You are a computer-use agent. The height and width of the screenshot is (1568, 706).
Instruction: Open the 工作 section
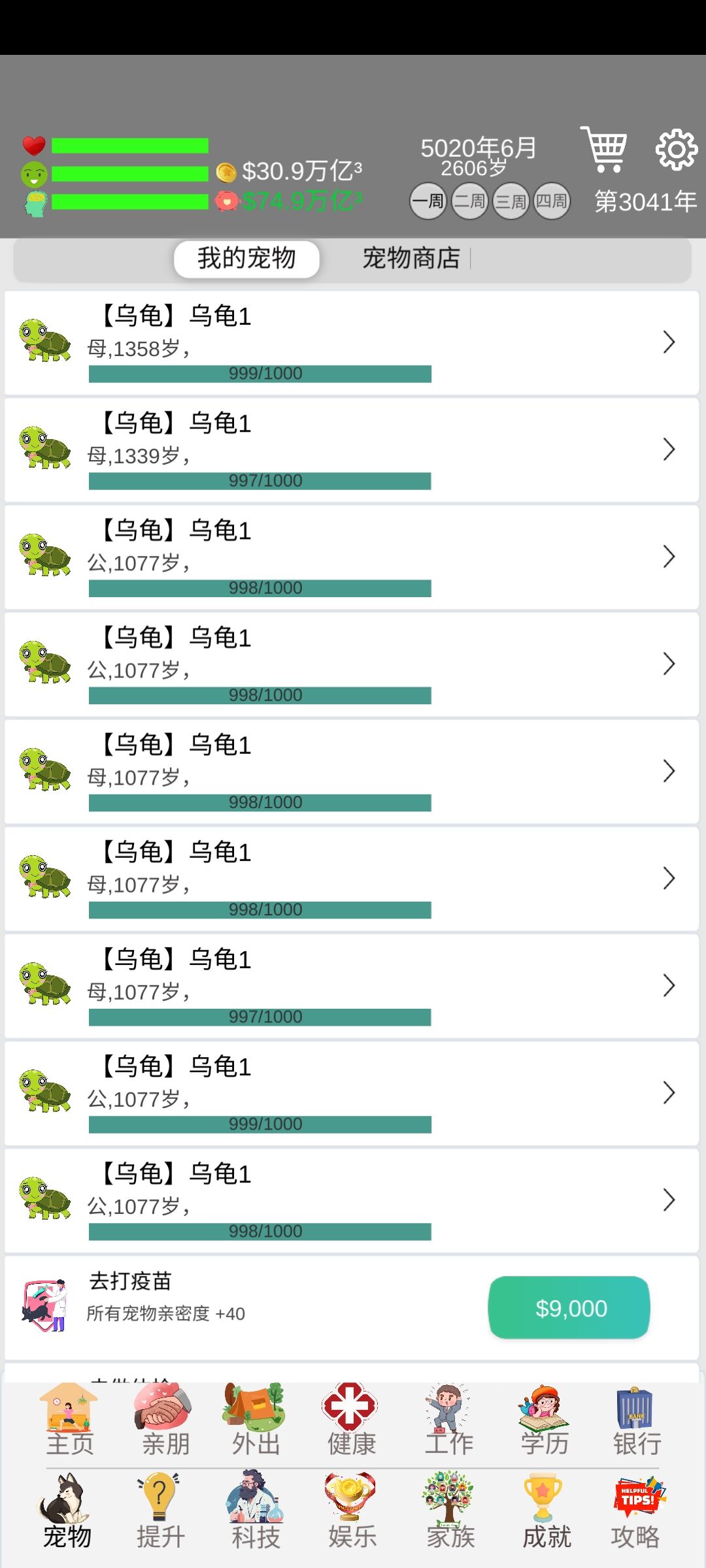[x=448, y=1418]
